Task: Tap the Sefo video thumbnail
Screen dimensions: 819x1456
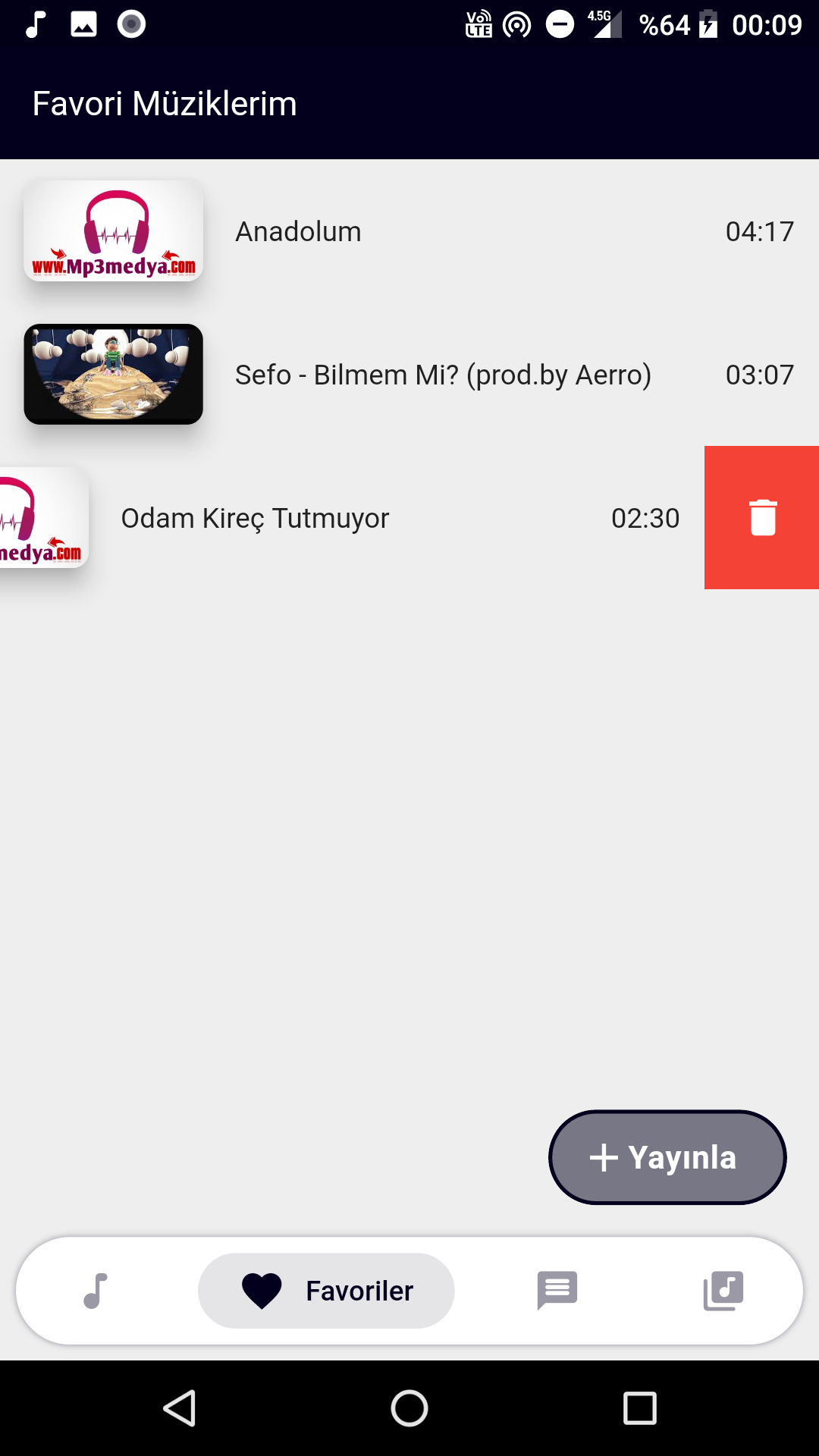Action: click(x=114, y=374)
